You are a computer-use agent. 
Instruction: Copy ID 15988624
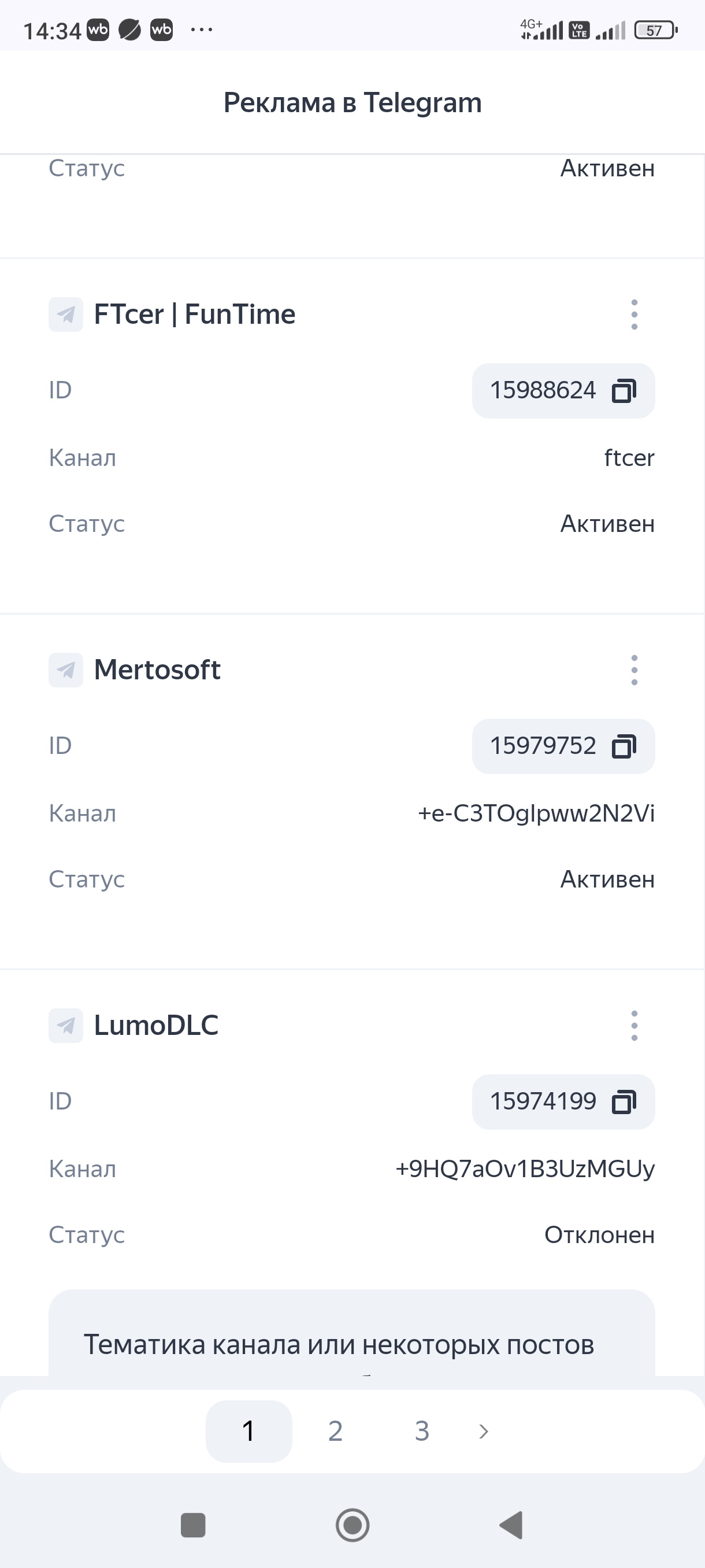click(x=624, y=391)
